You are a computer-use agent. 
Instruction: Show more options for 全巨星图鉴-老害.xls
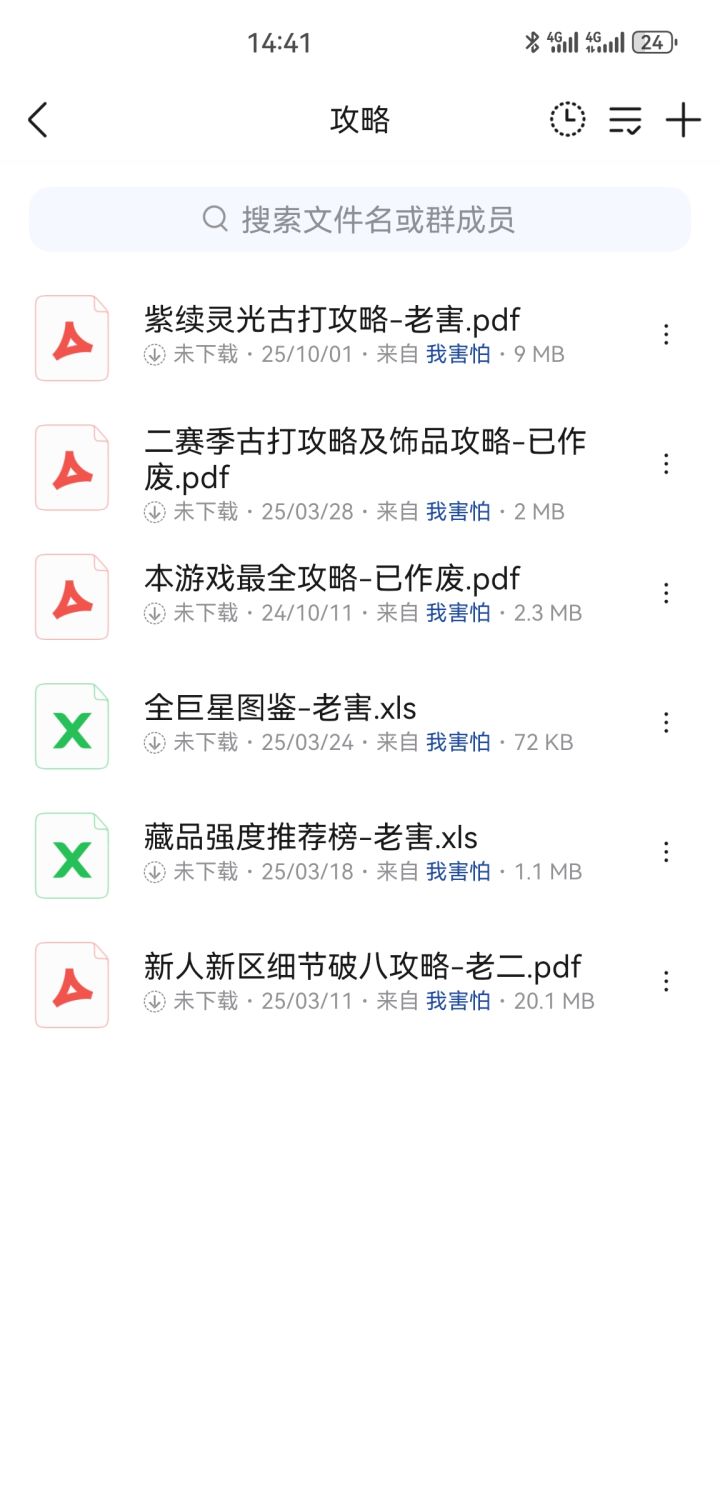[666, 723]
